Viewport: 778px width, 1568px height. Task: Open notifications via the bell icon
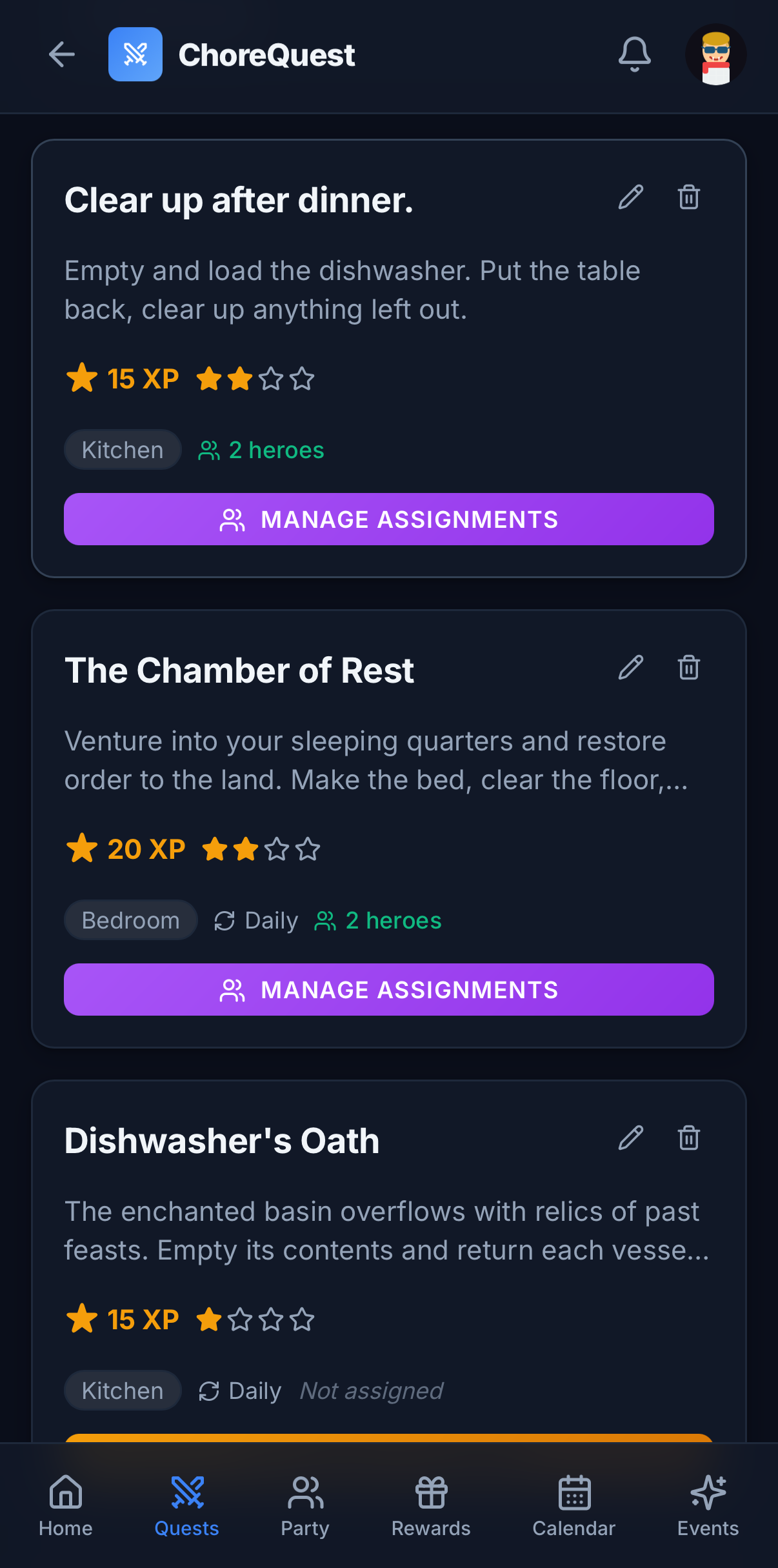pyautogui.click(x=634, y=54)
